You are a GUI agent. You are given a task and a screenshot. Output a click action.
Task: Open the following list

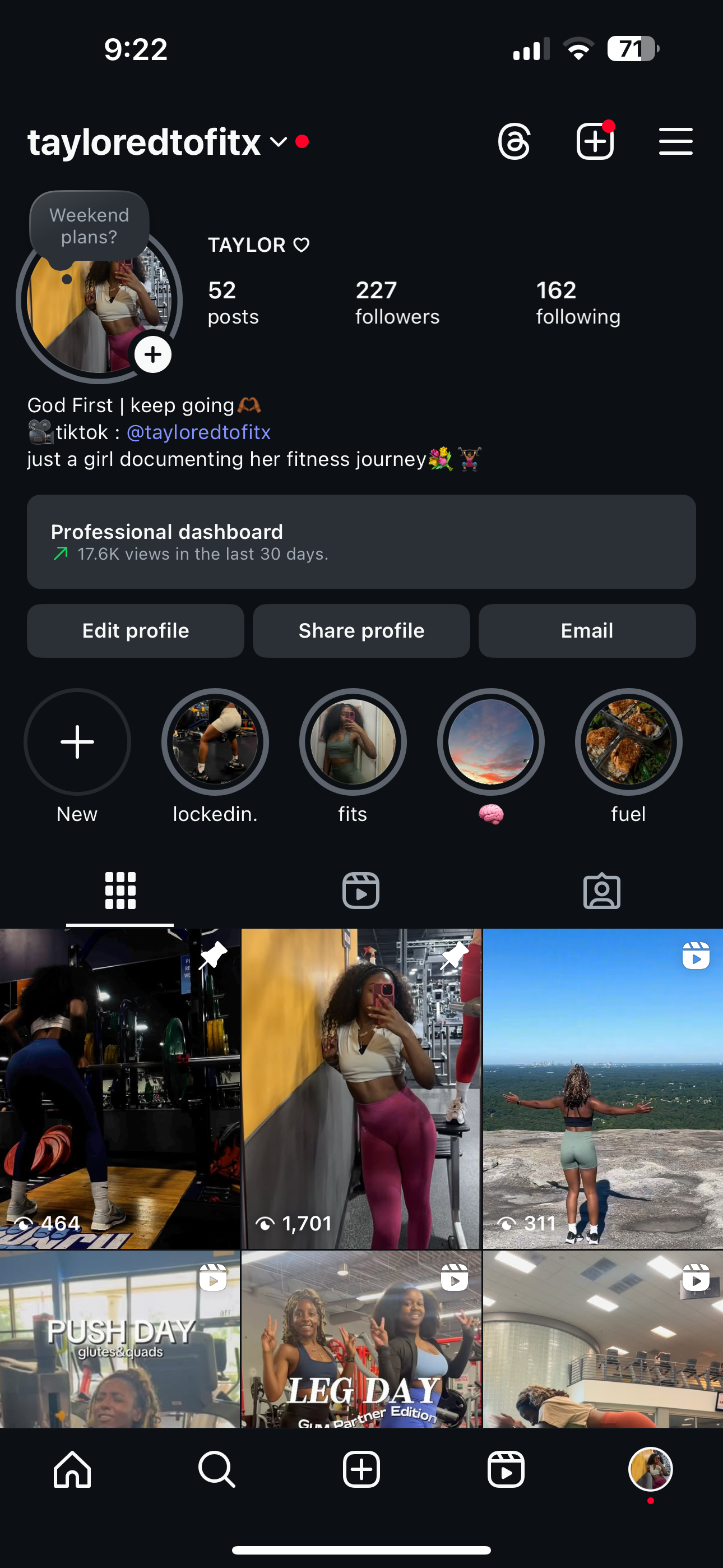(577, 302)
